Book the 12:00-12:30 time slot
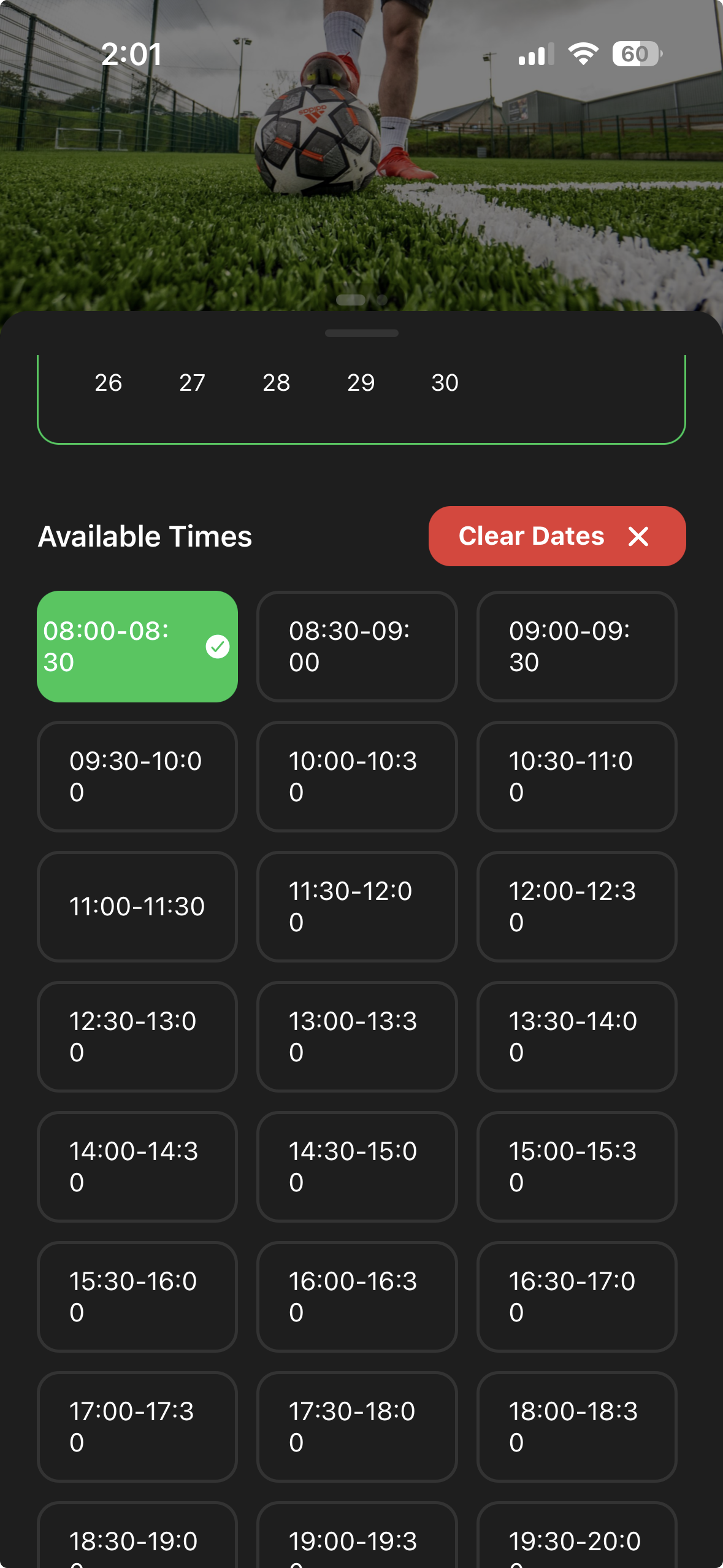This screenshot has width=723, height=1568. (576, 907)
